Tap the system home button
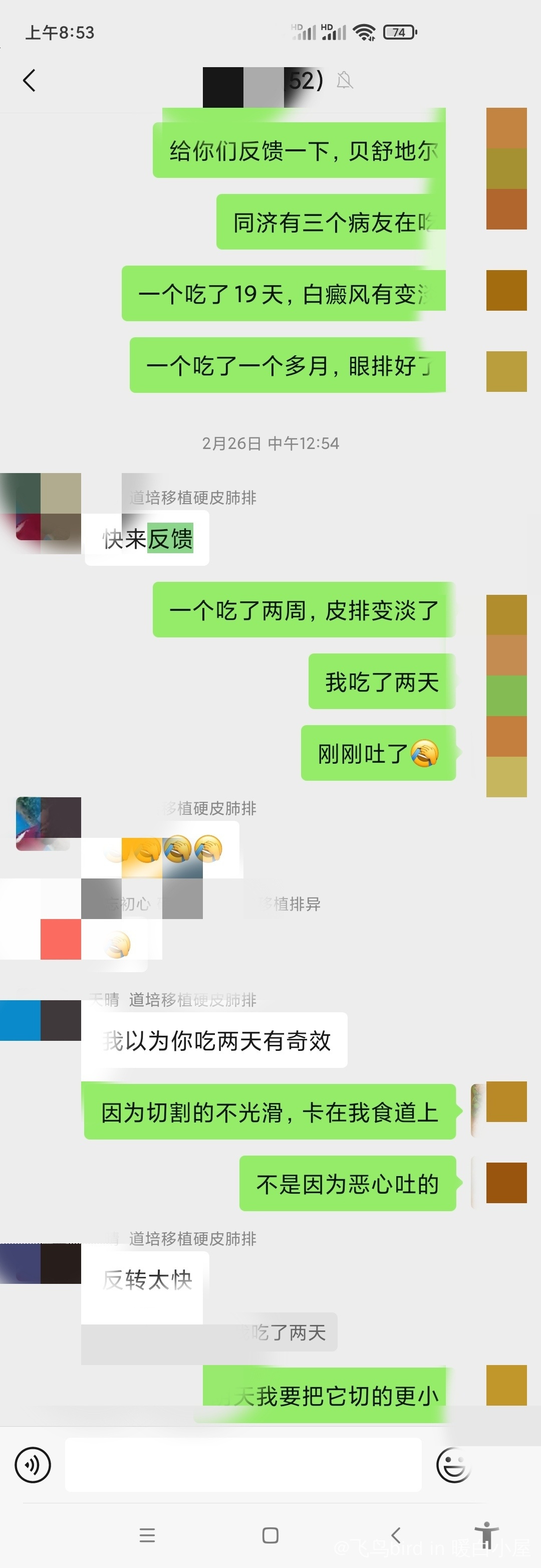541x1568 pixels. pos(270,1535)
